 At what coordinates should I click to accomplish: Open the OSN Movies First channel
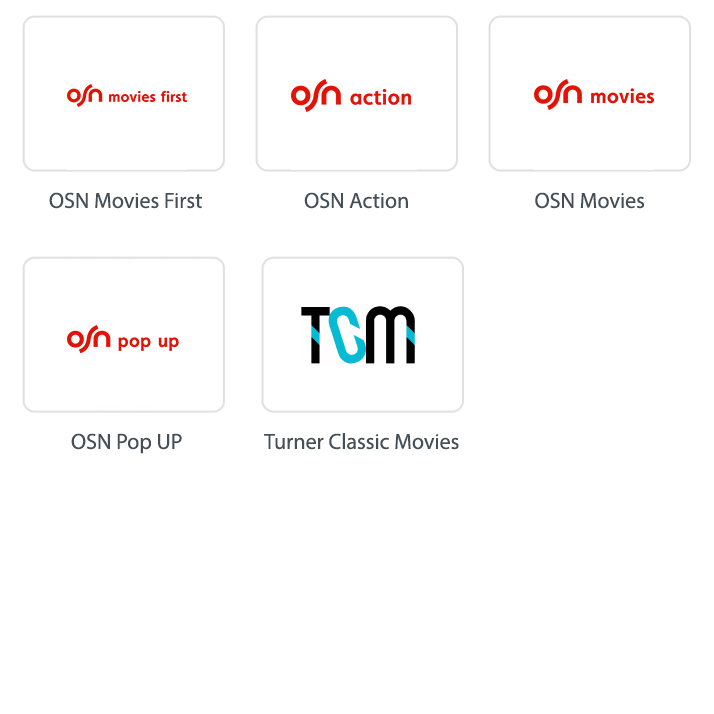[124, 95]
